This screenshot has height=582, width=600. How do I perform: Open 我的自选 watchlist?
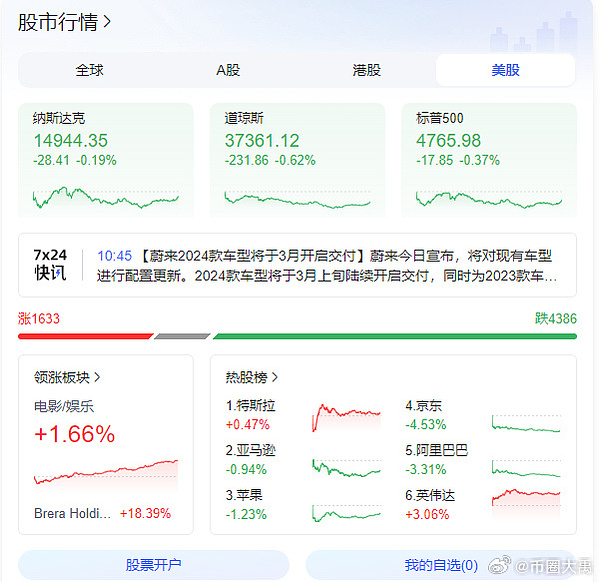point(441,565)
